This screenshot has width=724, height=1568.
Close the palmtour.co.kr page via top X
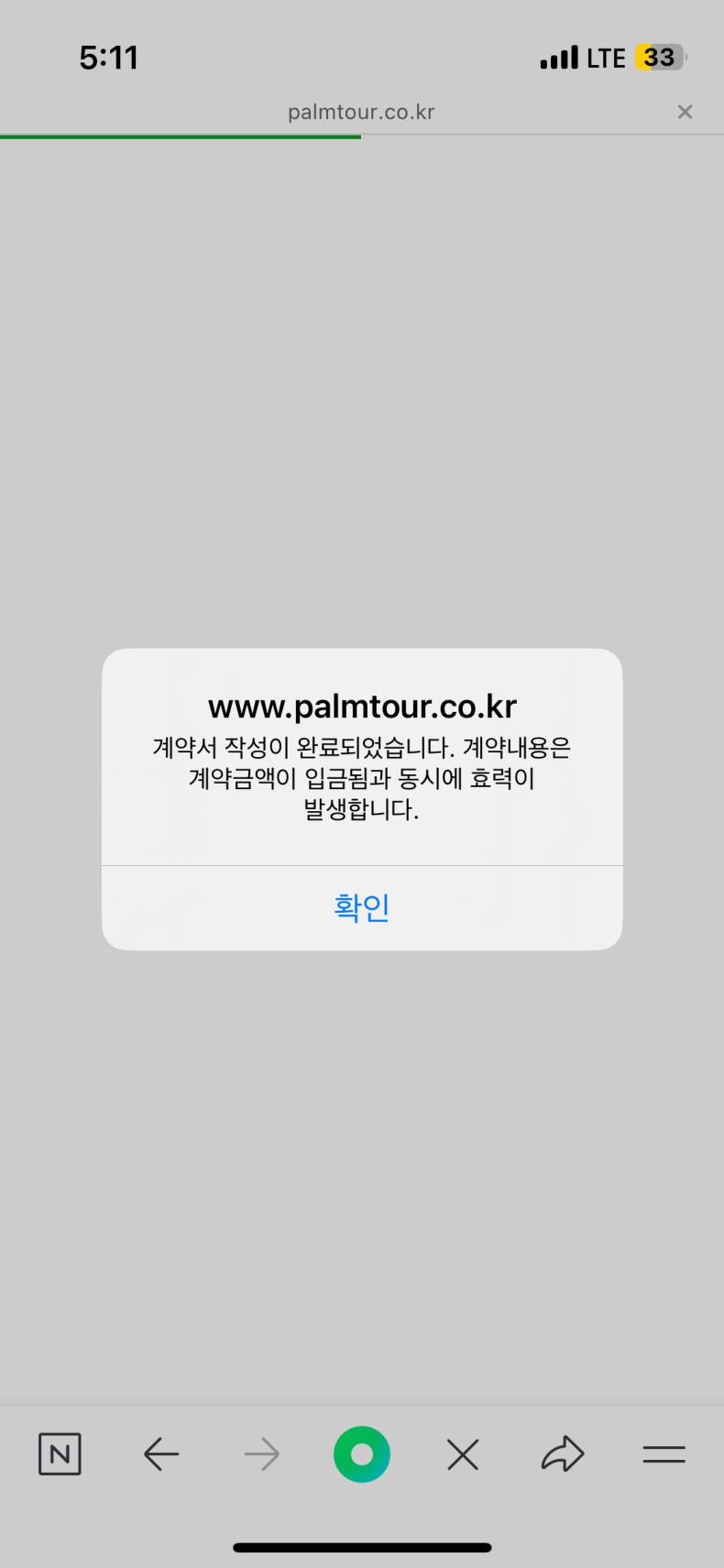(x=685, y=112)
